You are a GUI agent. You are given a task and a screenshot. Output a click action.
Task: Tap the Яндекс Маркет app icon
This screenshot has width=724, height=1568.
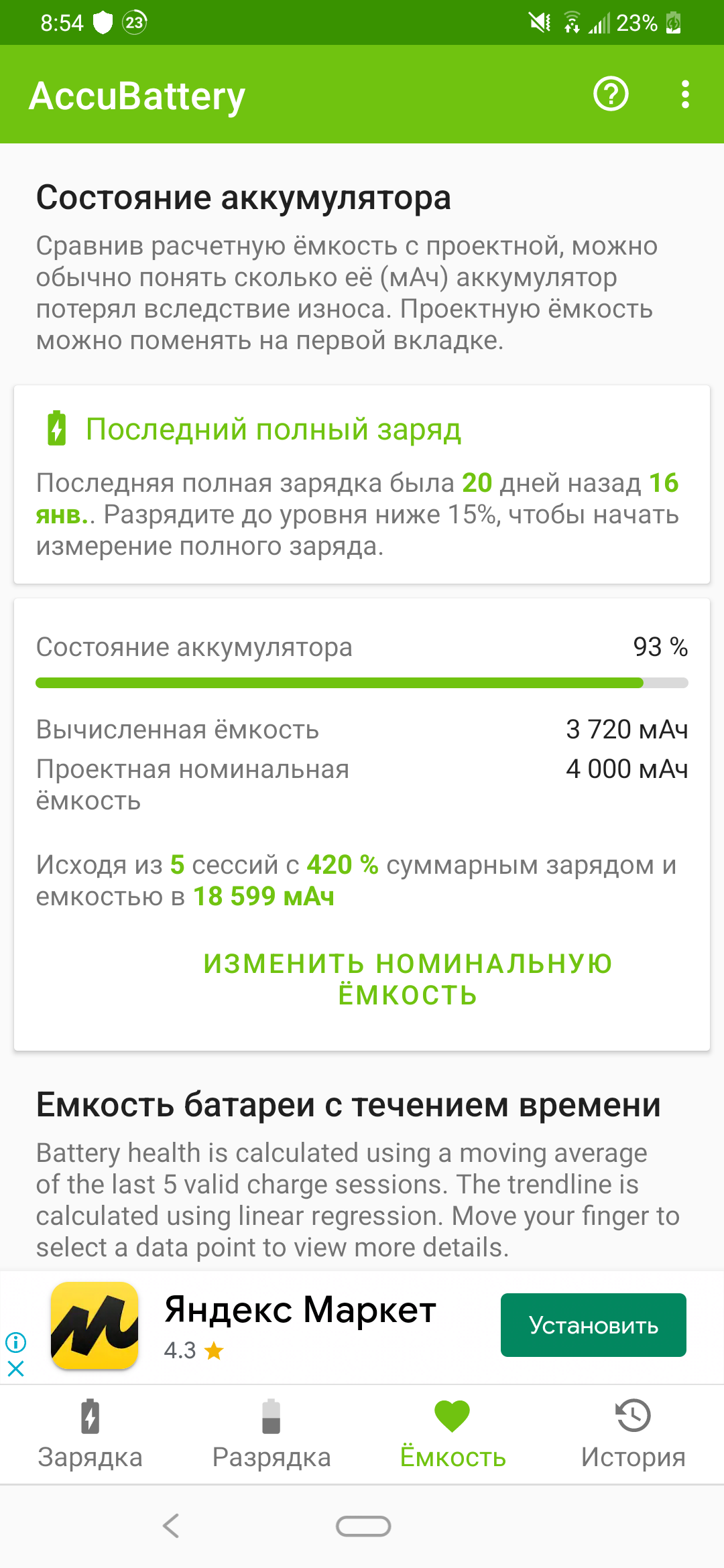[x=94, y=1325]
